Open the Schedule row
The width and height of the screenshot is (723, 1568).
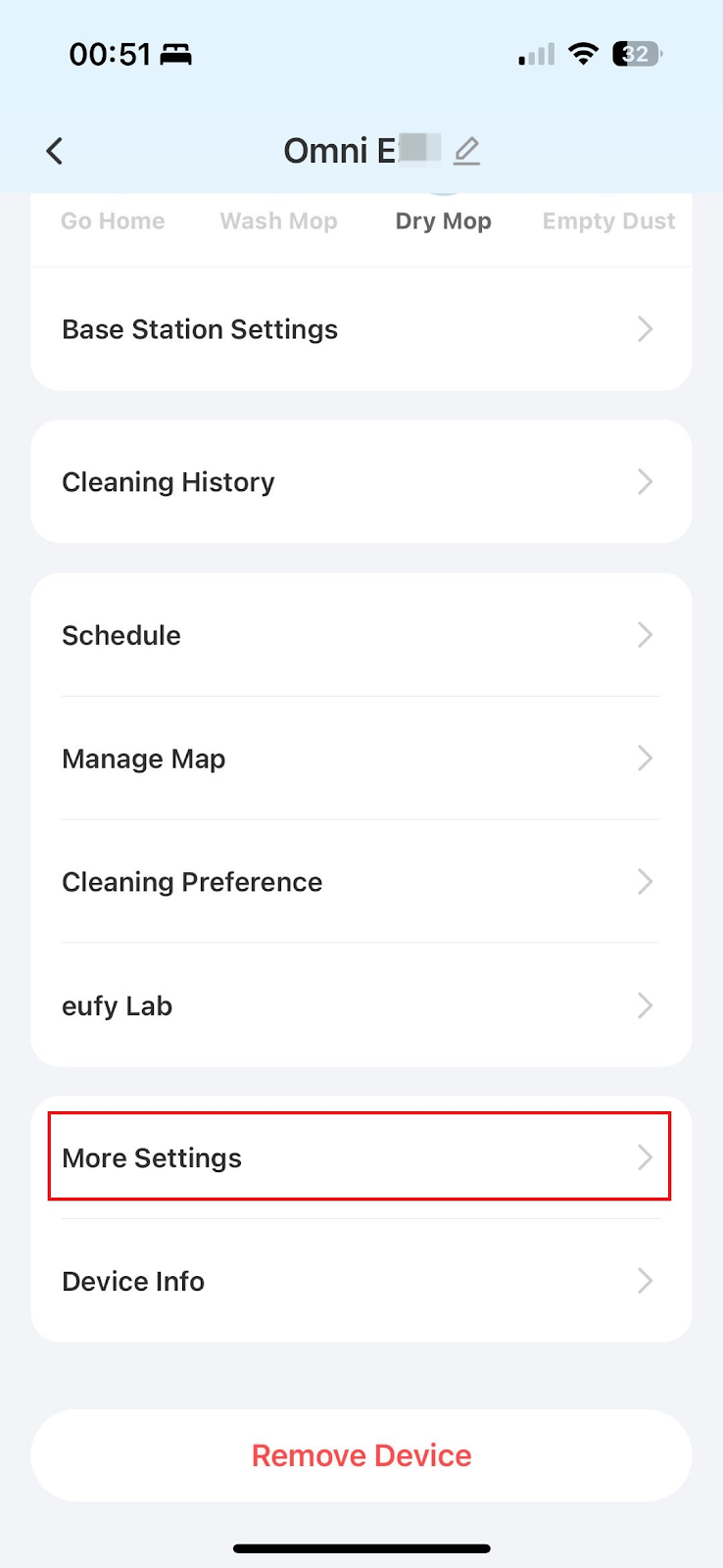point(361,635)
